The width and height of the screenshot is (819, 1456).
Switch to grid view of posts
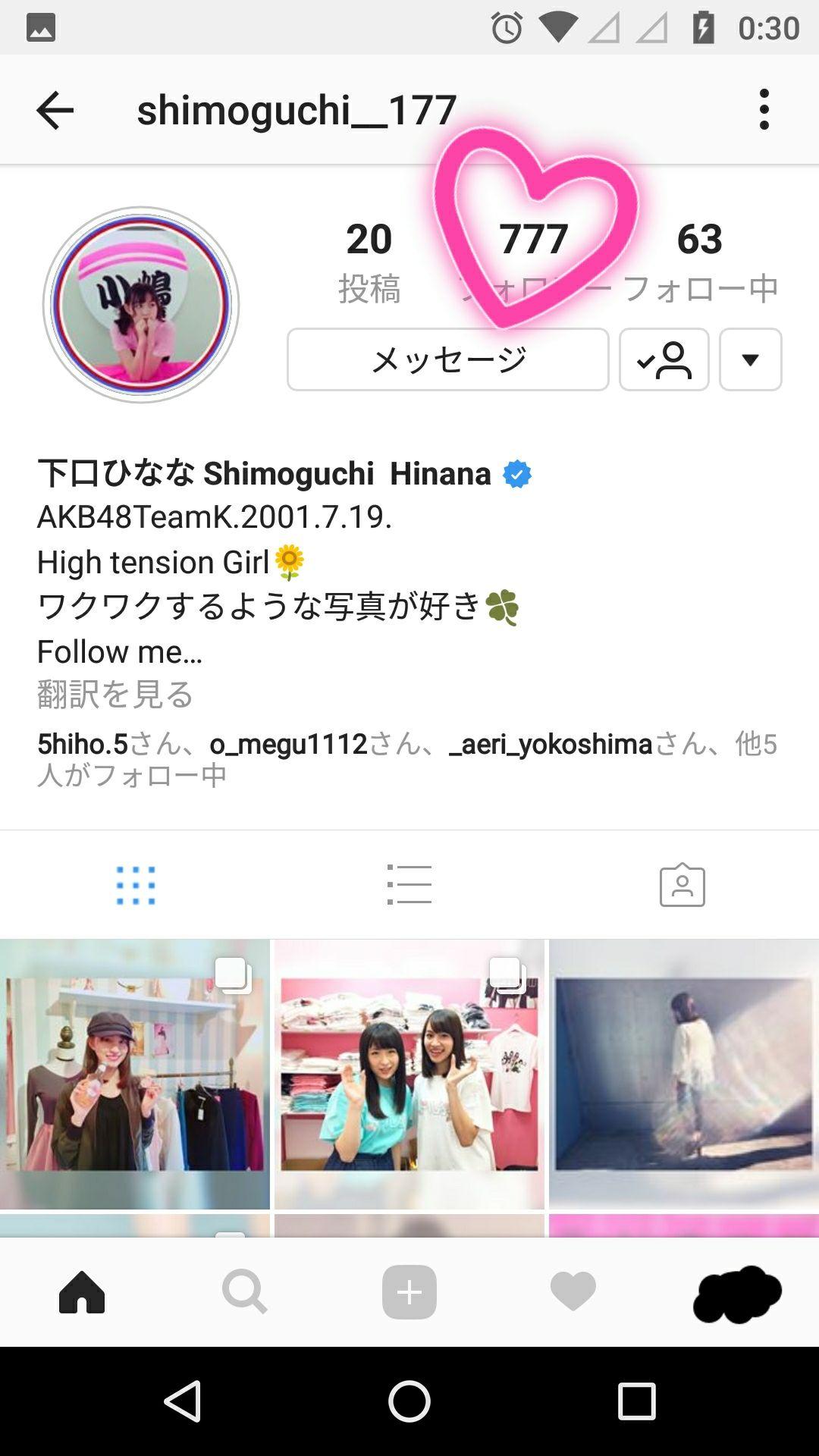point(136,885)
